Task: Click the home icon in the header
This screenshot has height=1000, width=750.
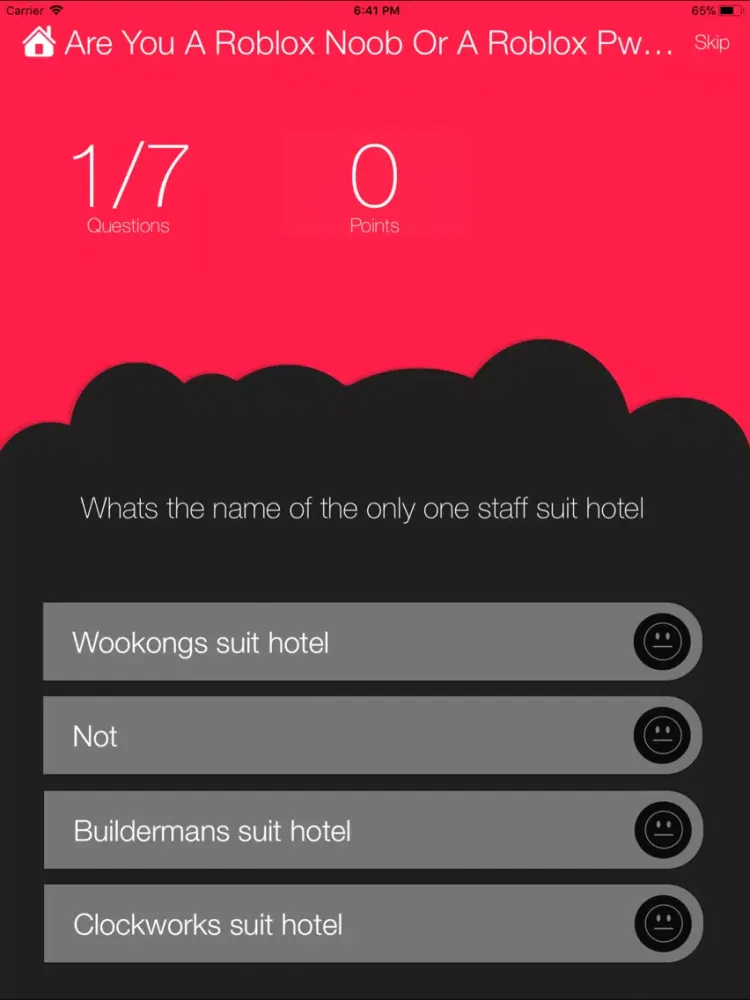Action: pyautogui.click(x=38, y=43)
